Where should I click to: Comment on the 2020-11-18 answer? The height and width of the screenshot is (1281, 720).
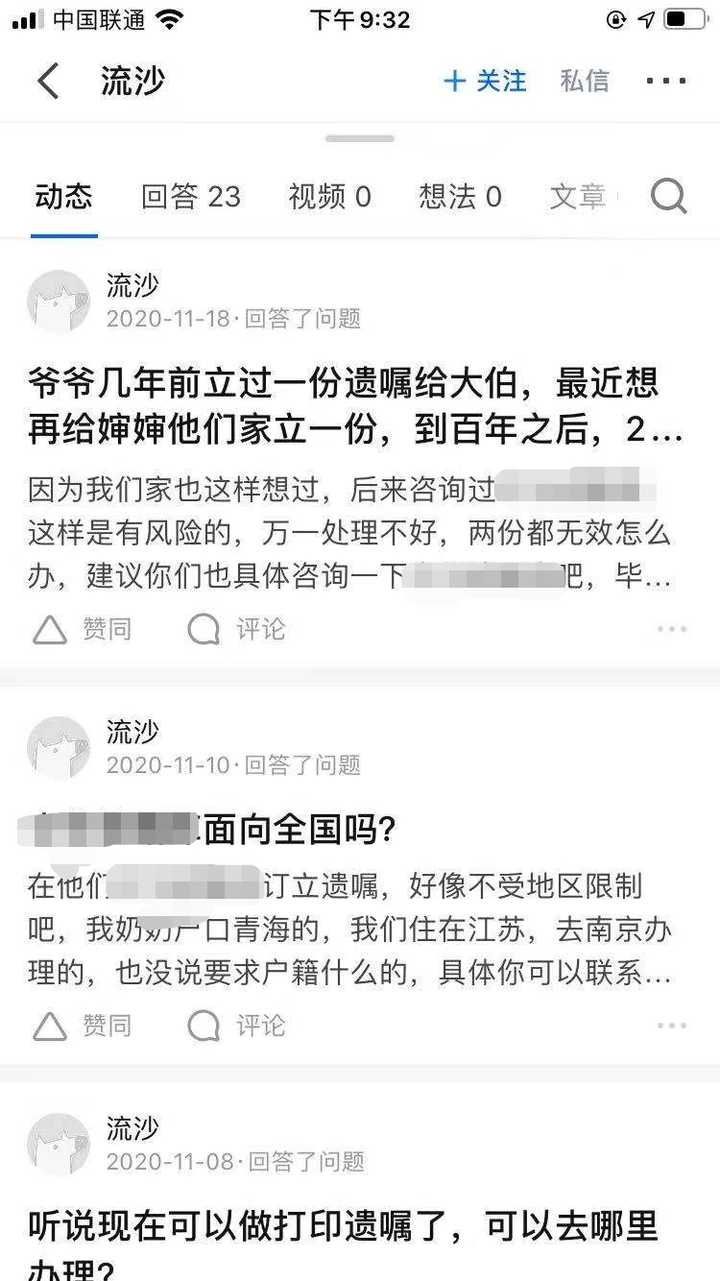237,629
